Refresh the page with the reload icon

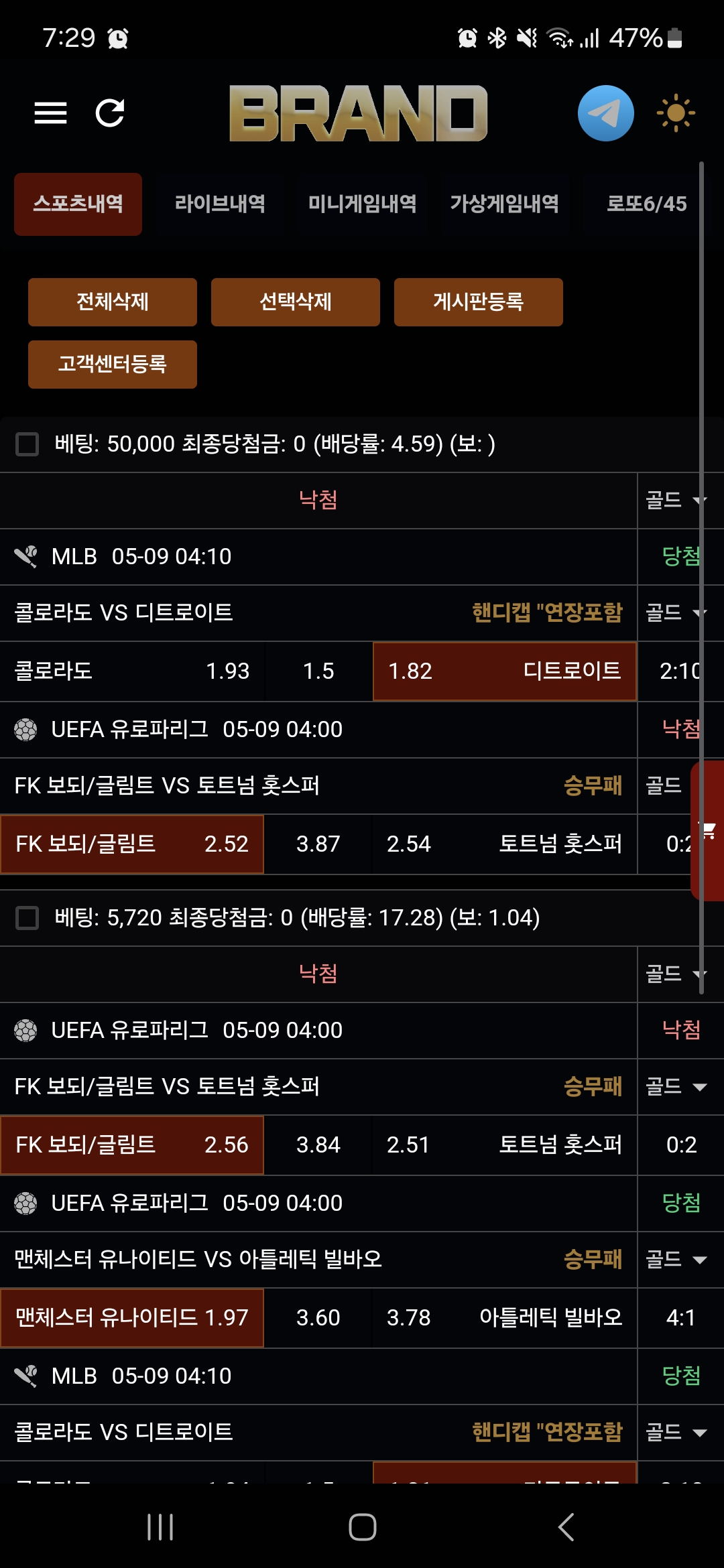[x=110, y=113]
